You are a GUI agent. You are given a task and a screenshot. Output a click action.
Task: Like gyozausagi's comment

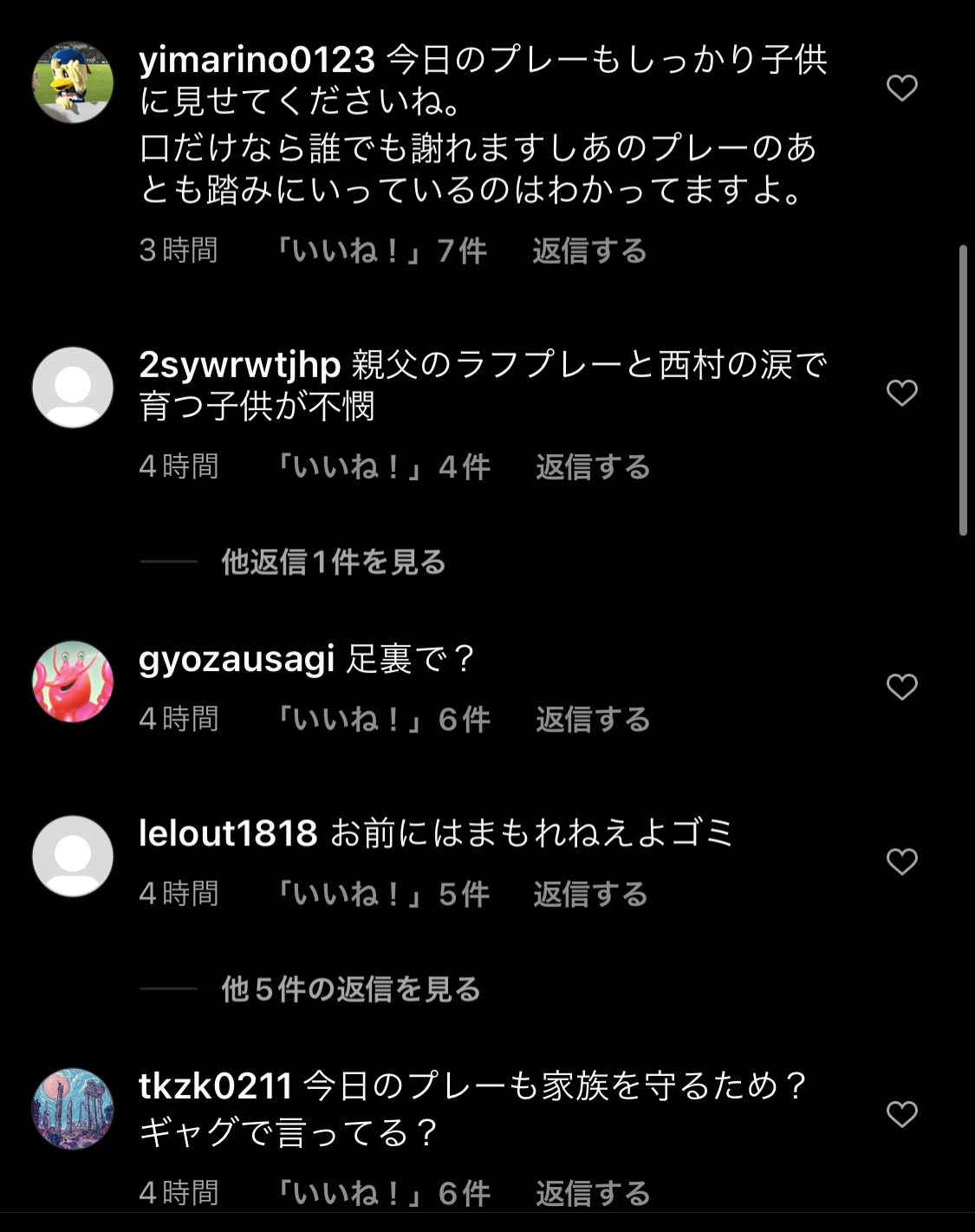901,687
